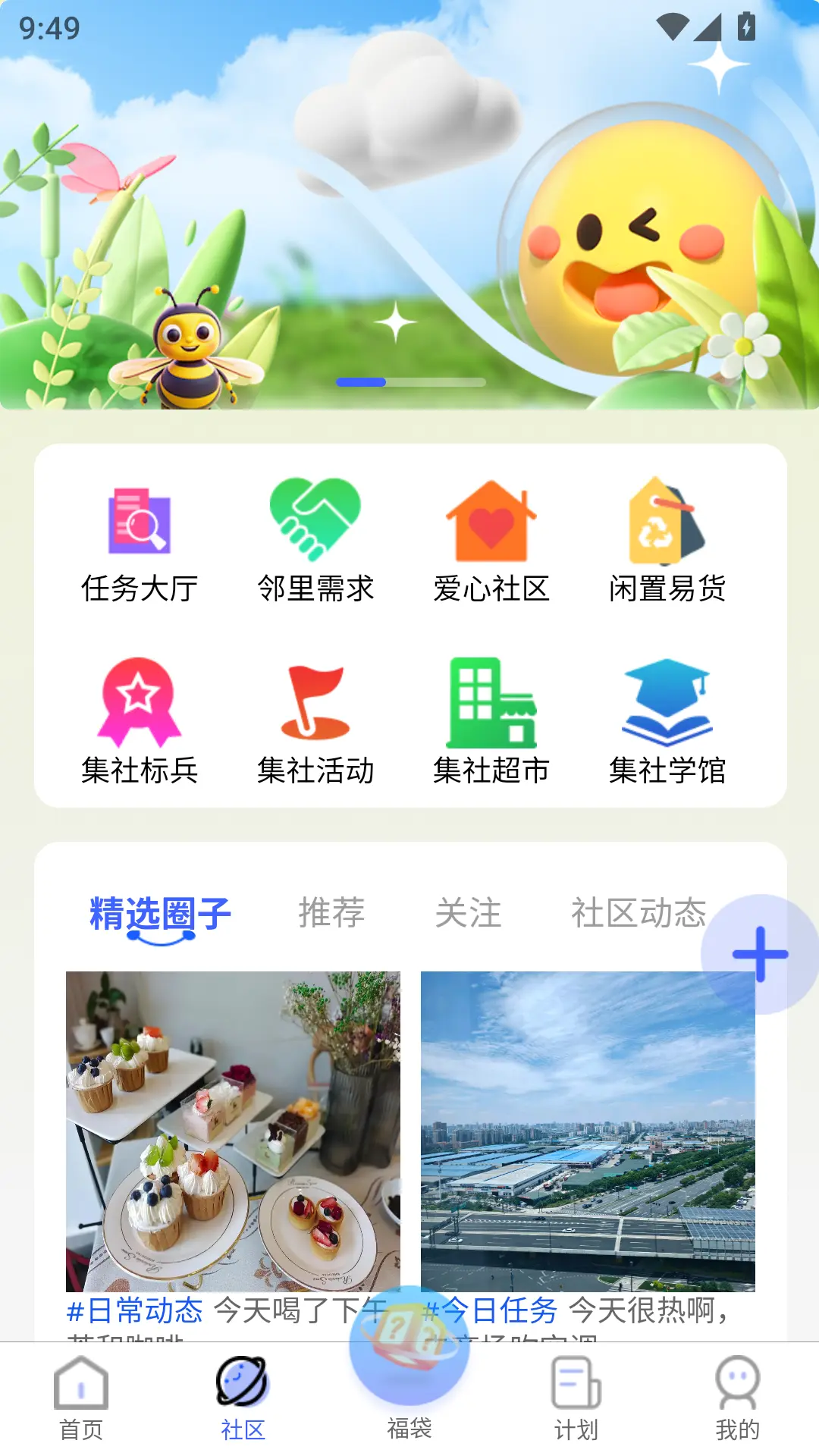Image resolution: width=819 pixels, height=1456 pixels.
Task: Create a new post with the plus button
Action: tap(760, 954)
